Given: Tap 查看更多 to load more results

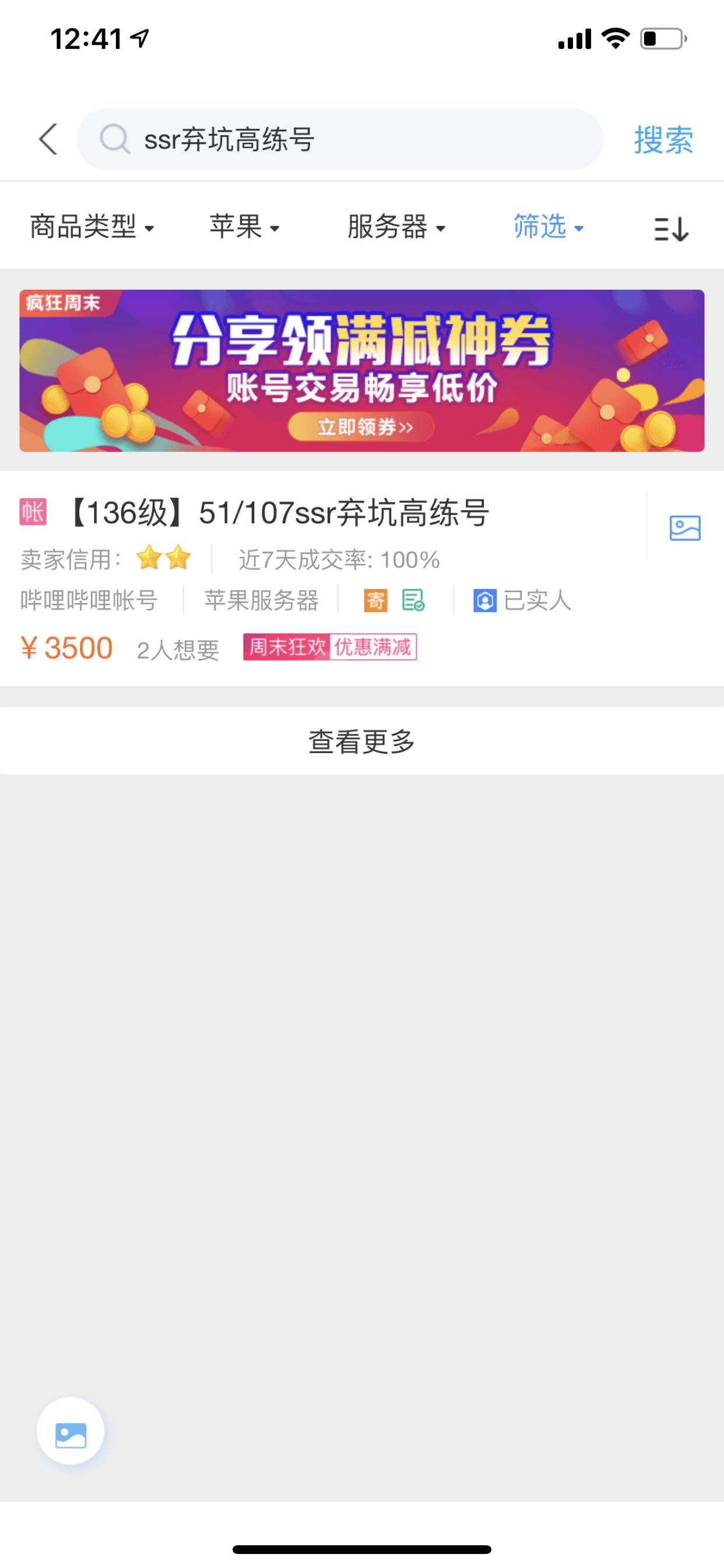Looking at the screenshot, I should coord(362,741).
